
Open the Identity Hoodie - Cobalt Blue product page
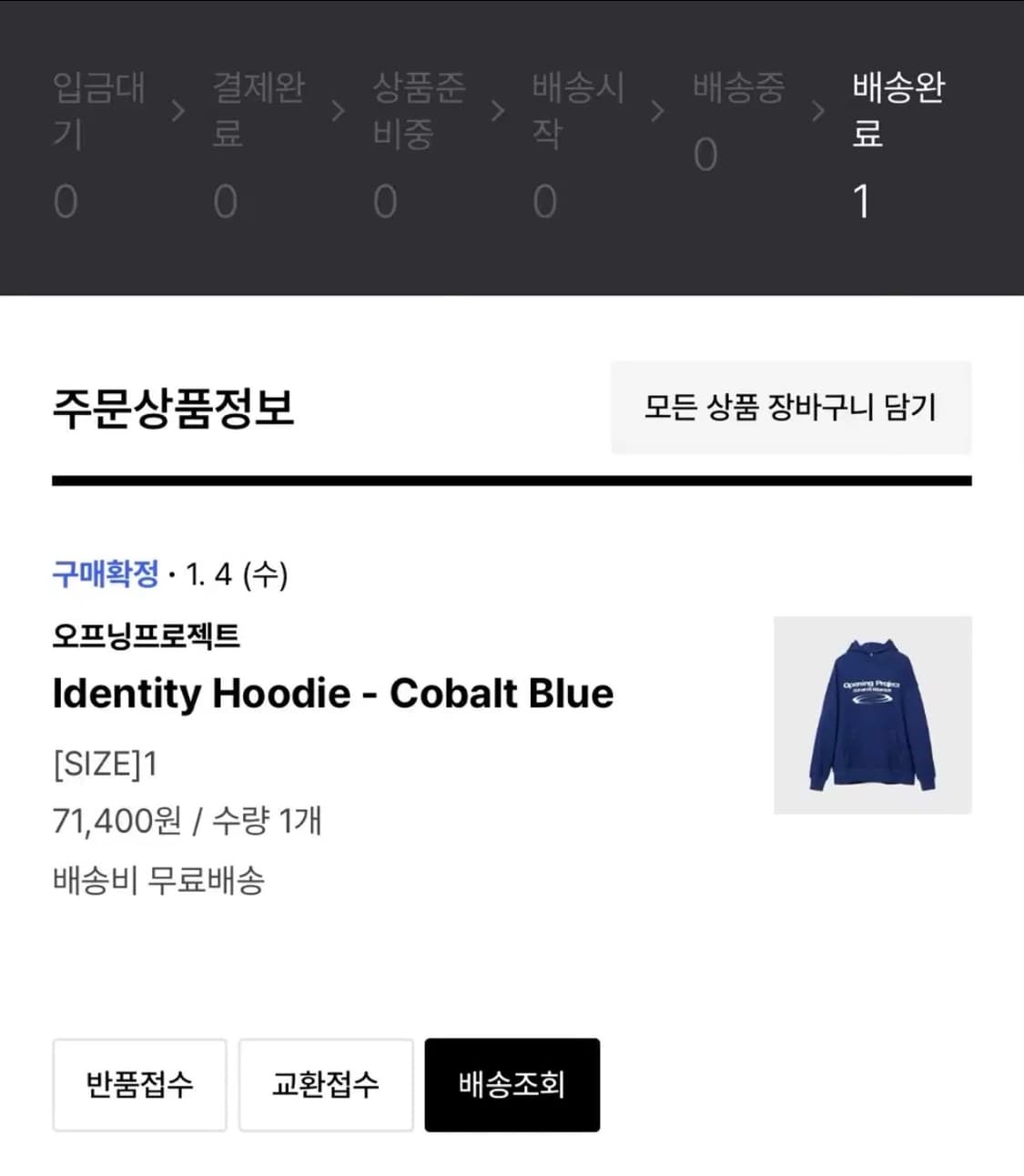point(334,693)
